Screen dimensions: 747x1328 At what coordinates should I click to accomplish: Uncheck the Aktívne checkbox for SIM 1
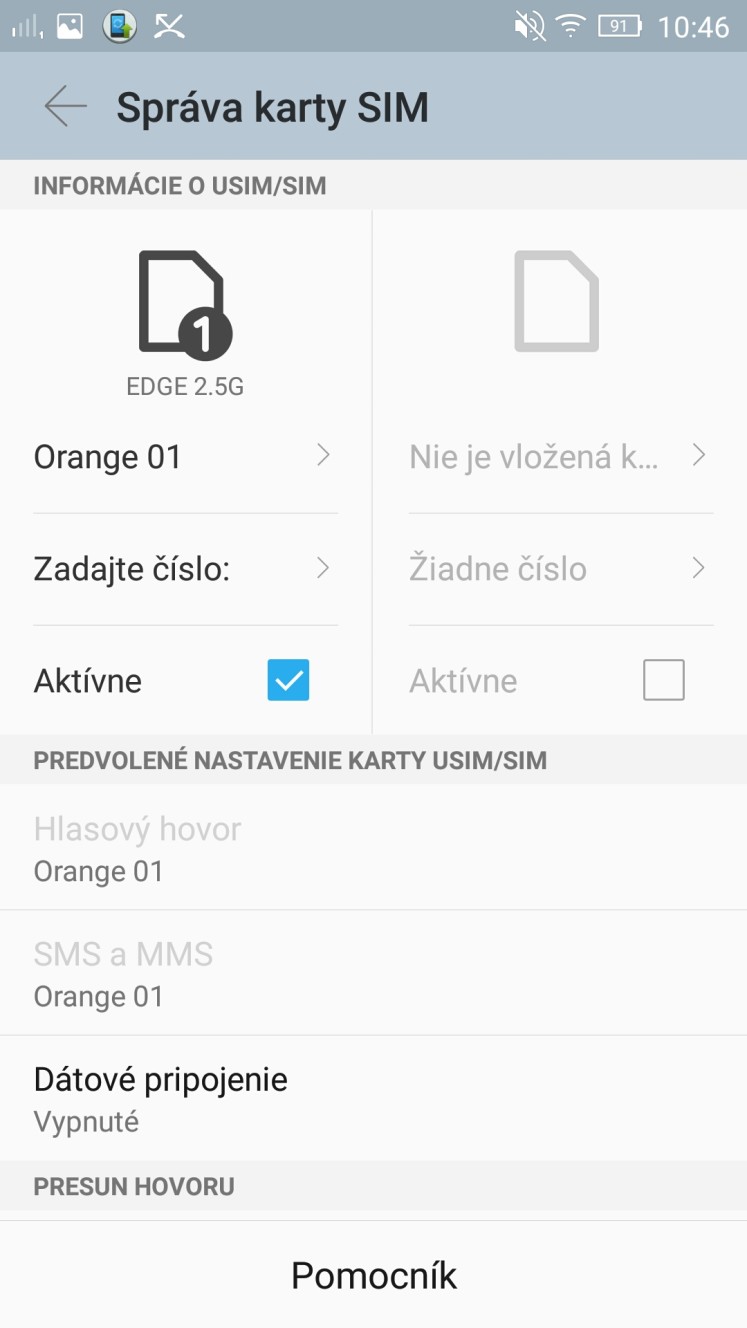[x=288, y=680]
